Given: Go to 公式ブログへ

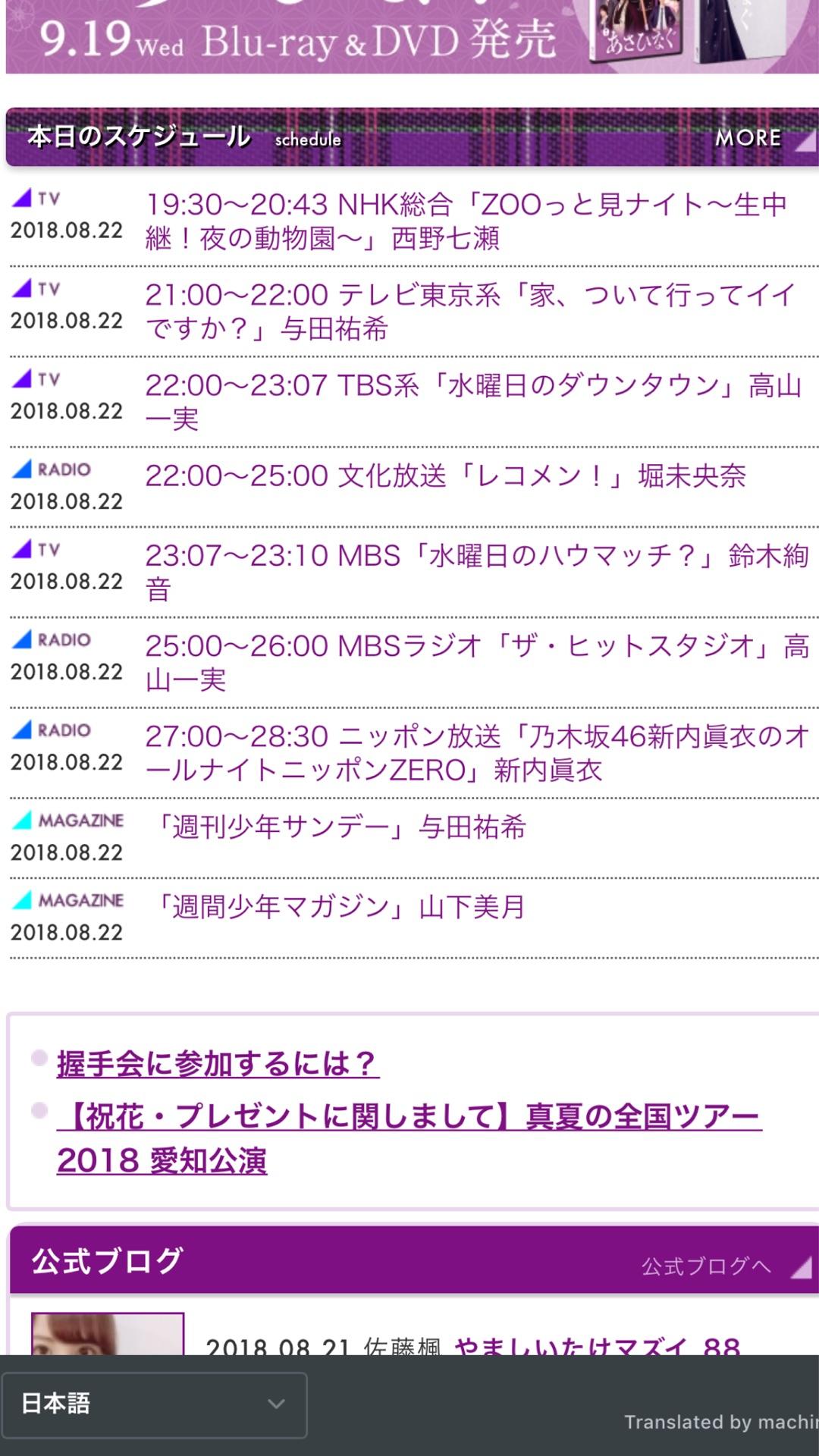Looking at the screenshot, I should pyautogui.click(x=707, y=1266).
